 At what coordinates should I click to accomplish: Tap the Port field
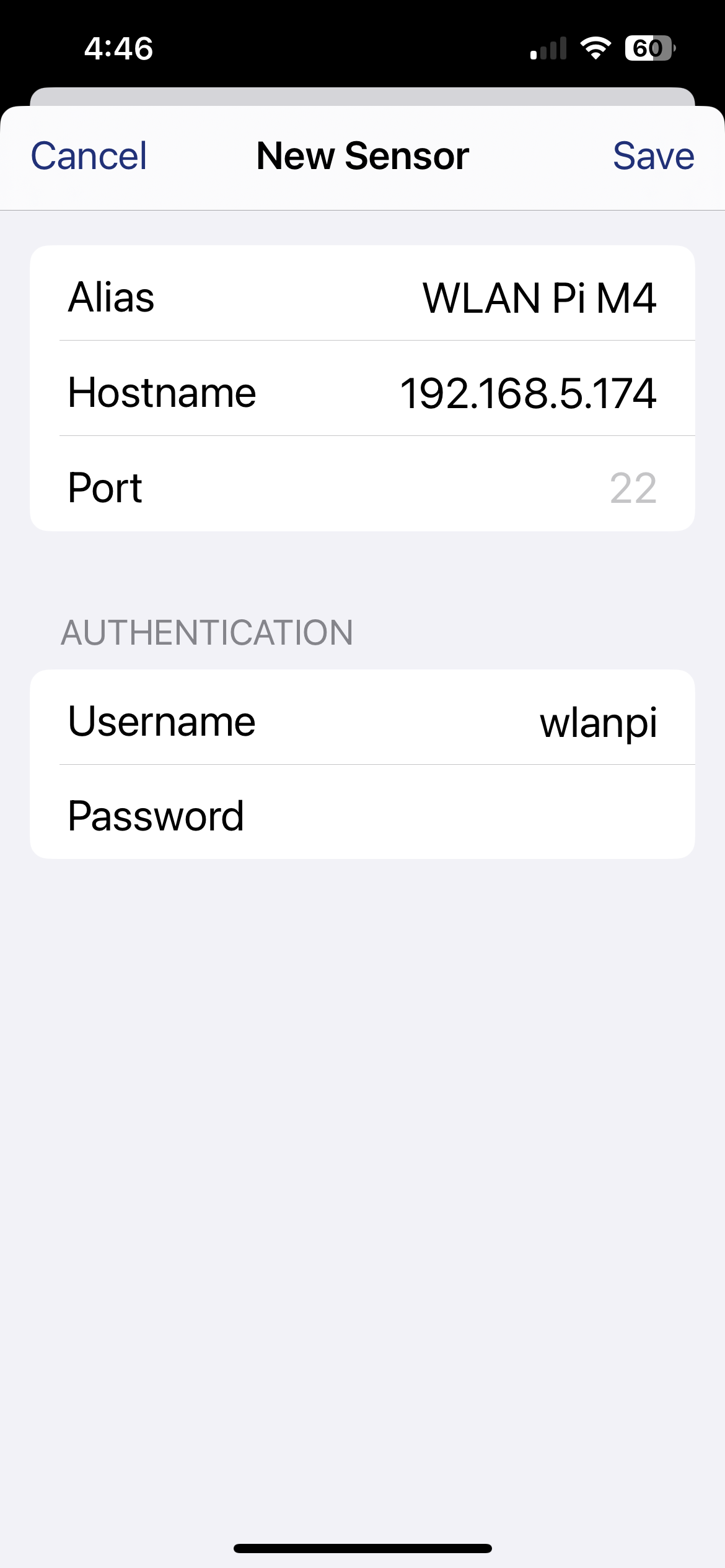pyautogui.click(x=632, y=488)
